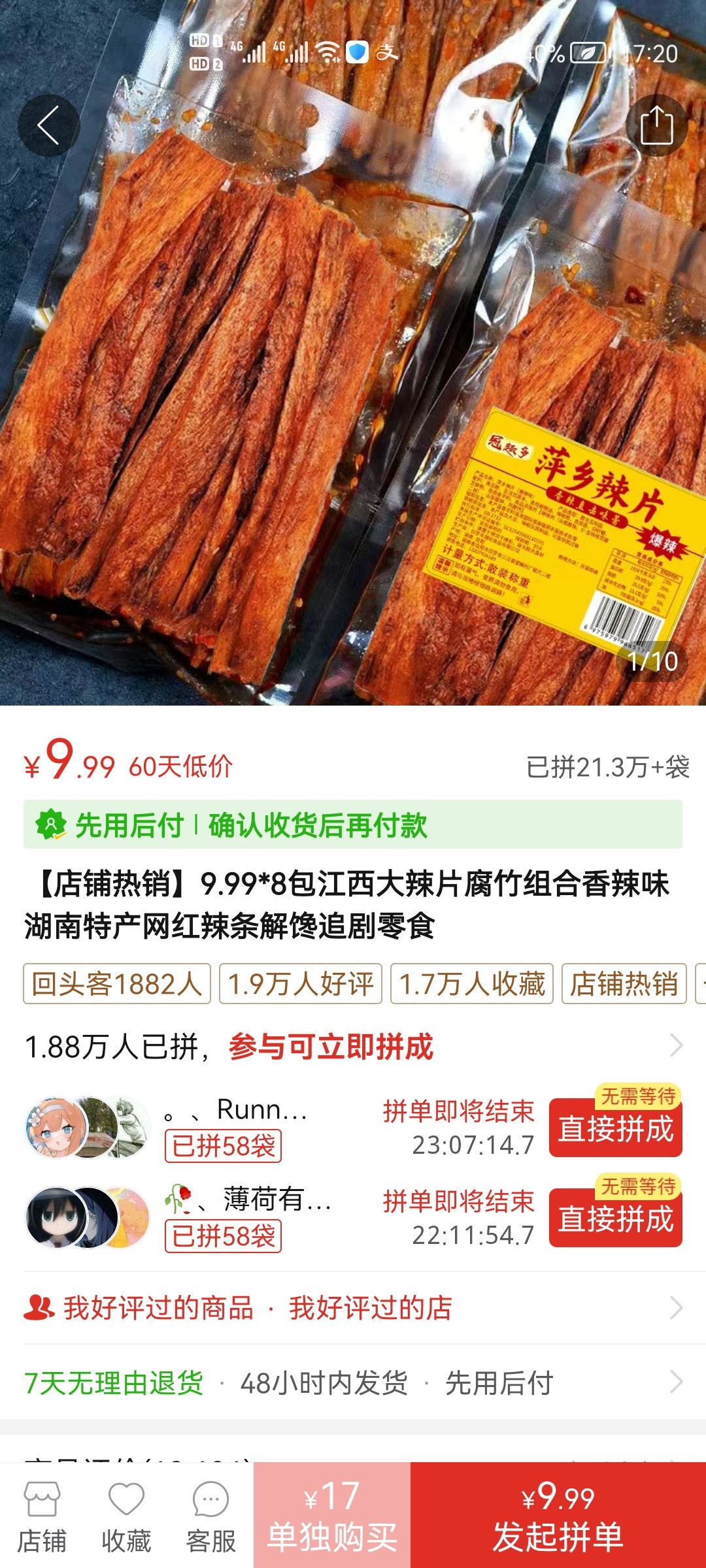Buy alone for ¥17 with 单独购买
The height and width of the screenshot is (1568, 706).
click(332, 1516)
